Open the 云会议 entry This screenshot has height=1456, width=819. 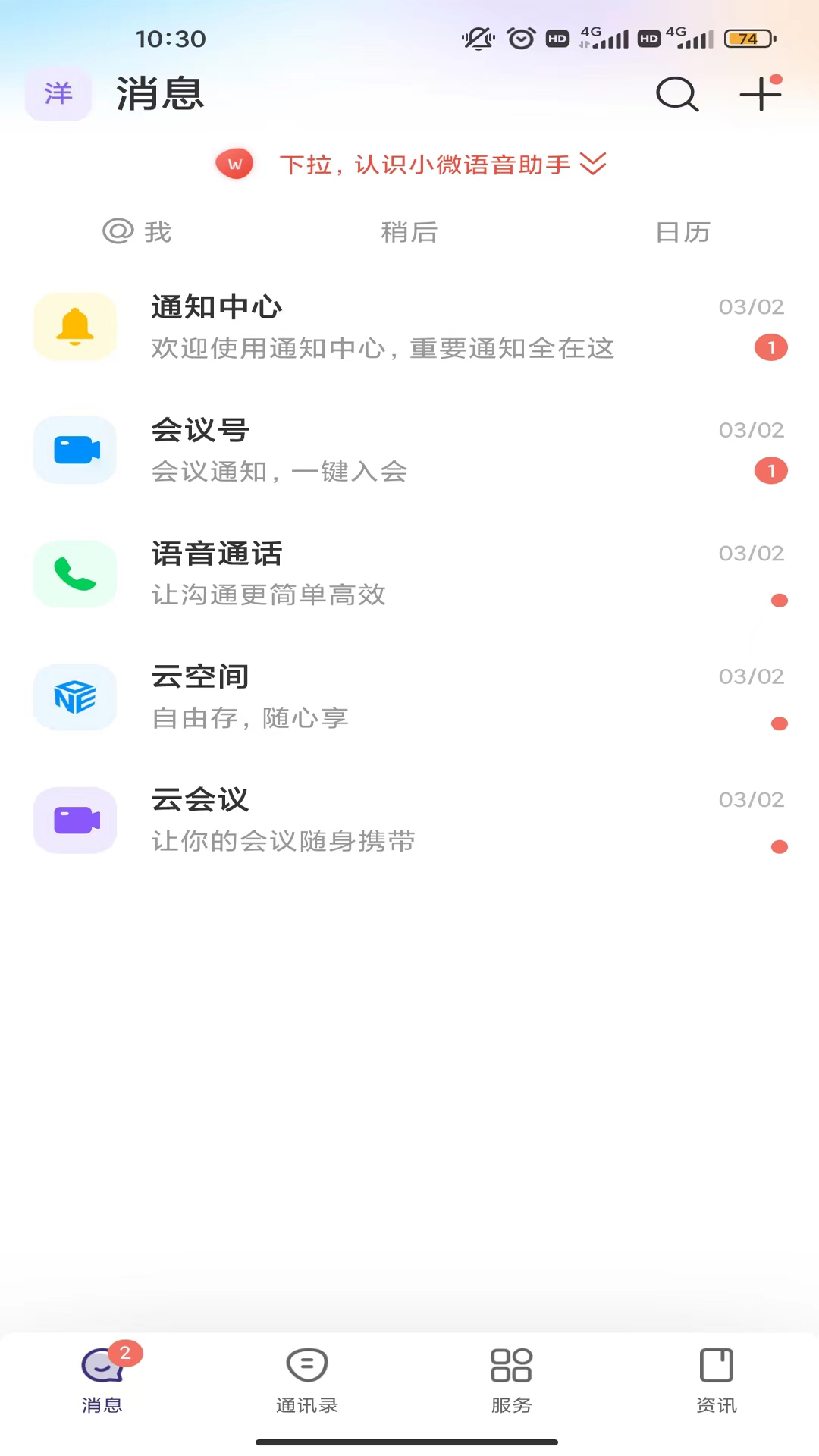coord(409,820)
